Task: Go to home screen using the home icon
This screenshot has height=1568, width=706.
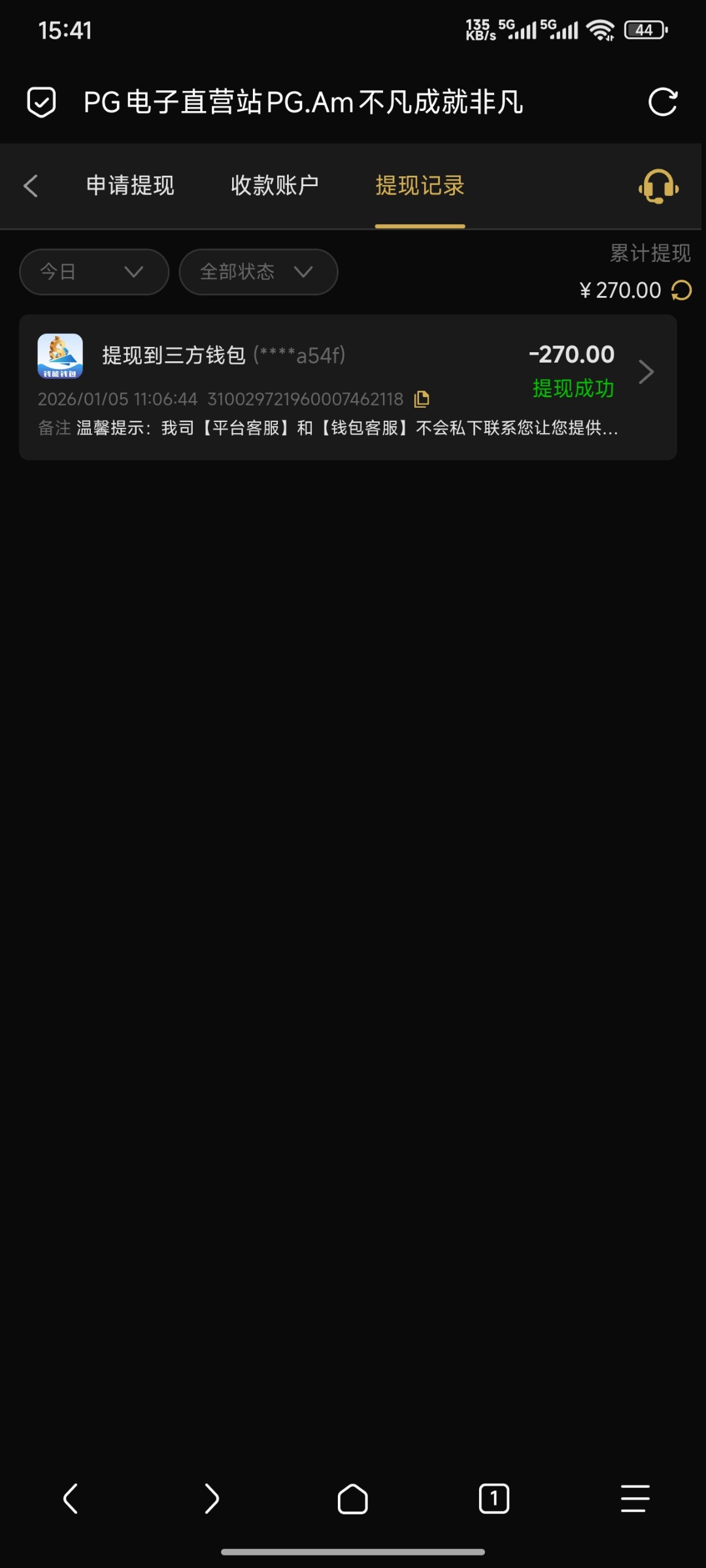Action: (x=352, y=1497)
